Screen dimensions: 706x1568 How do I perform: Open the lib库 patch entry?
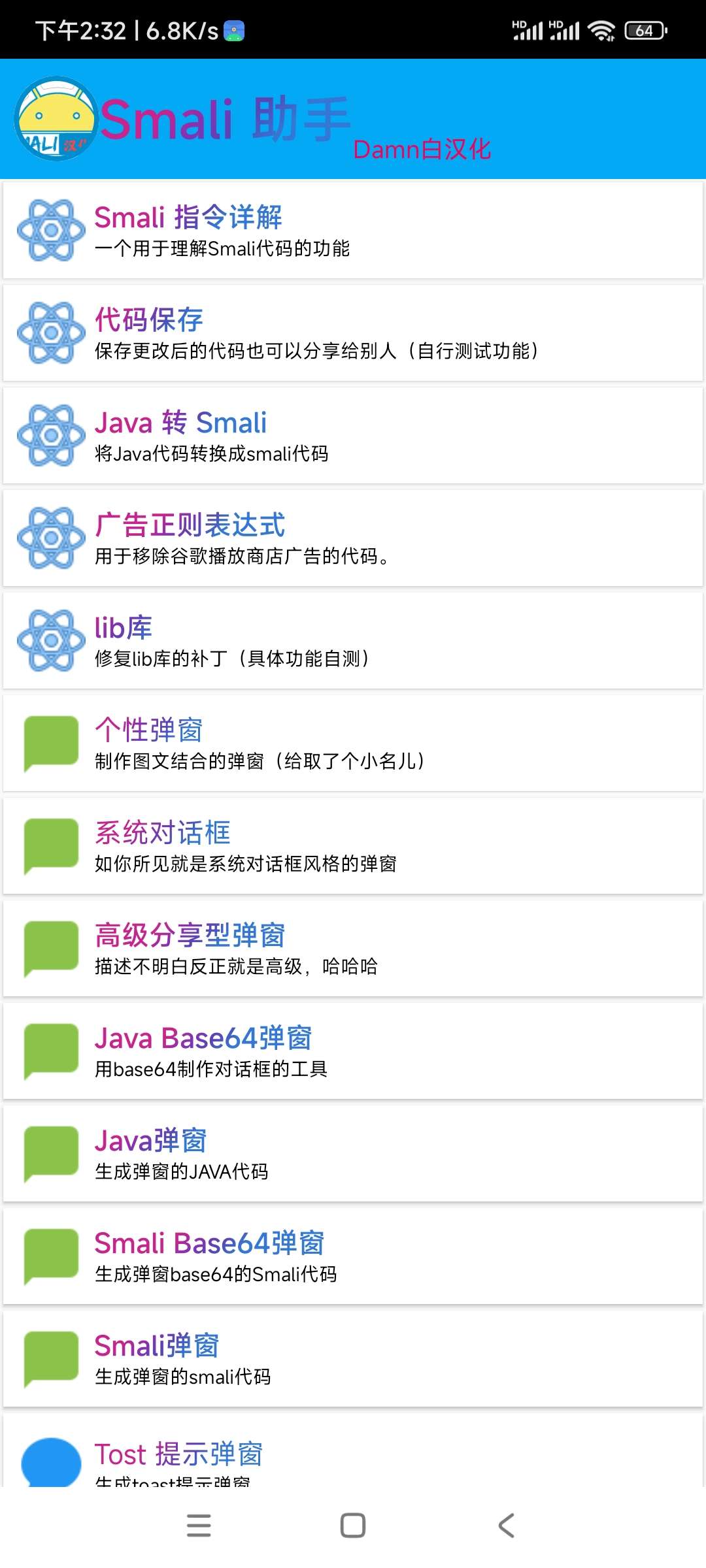click(x=353, y=641)
